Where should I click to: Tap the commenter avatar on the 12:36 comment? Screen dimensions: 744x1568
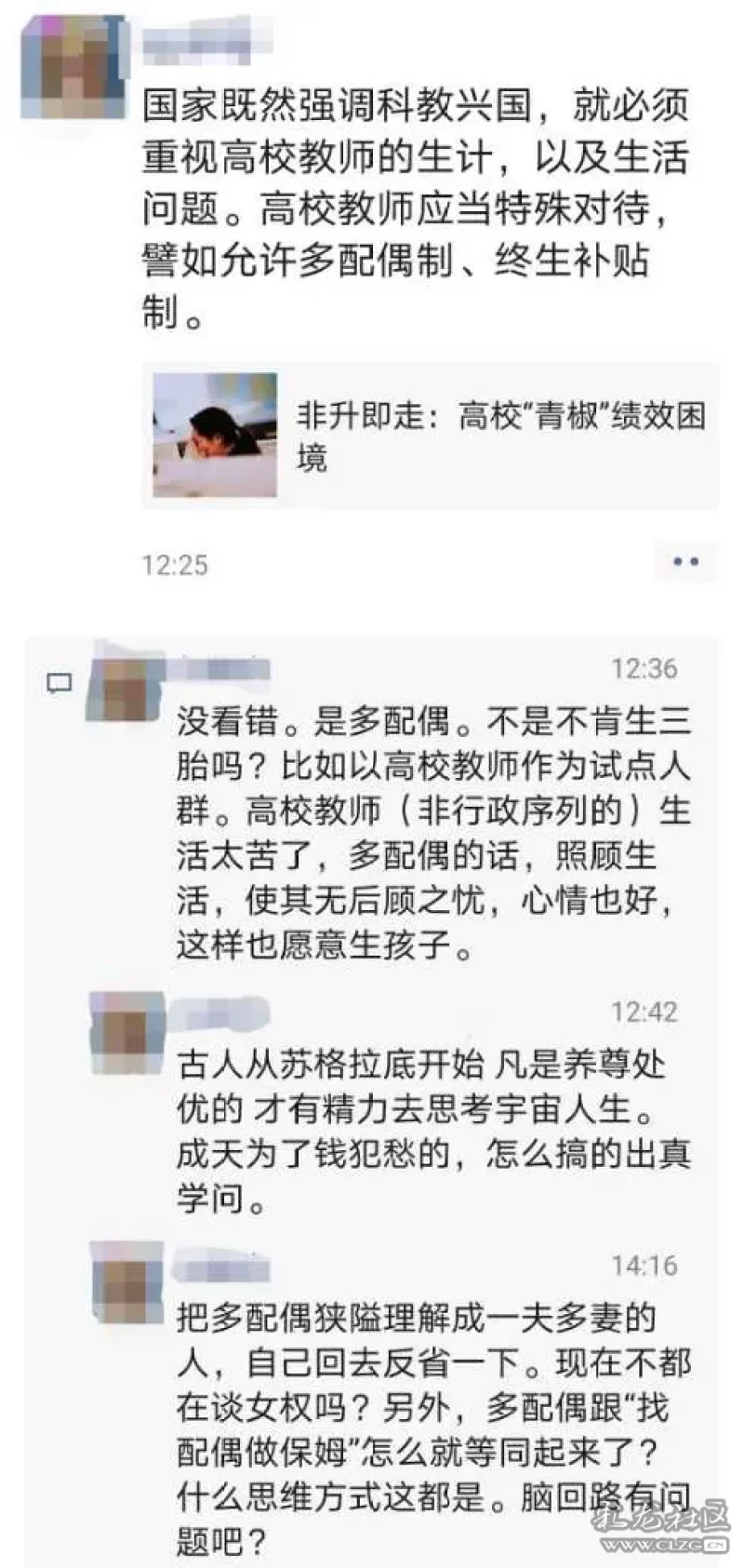pos(125,686)
